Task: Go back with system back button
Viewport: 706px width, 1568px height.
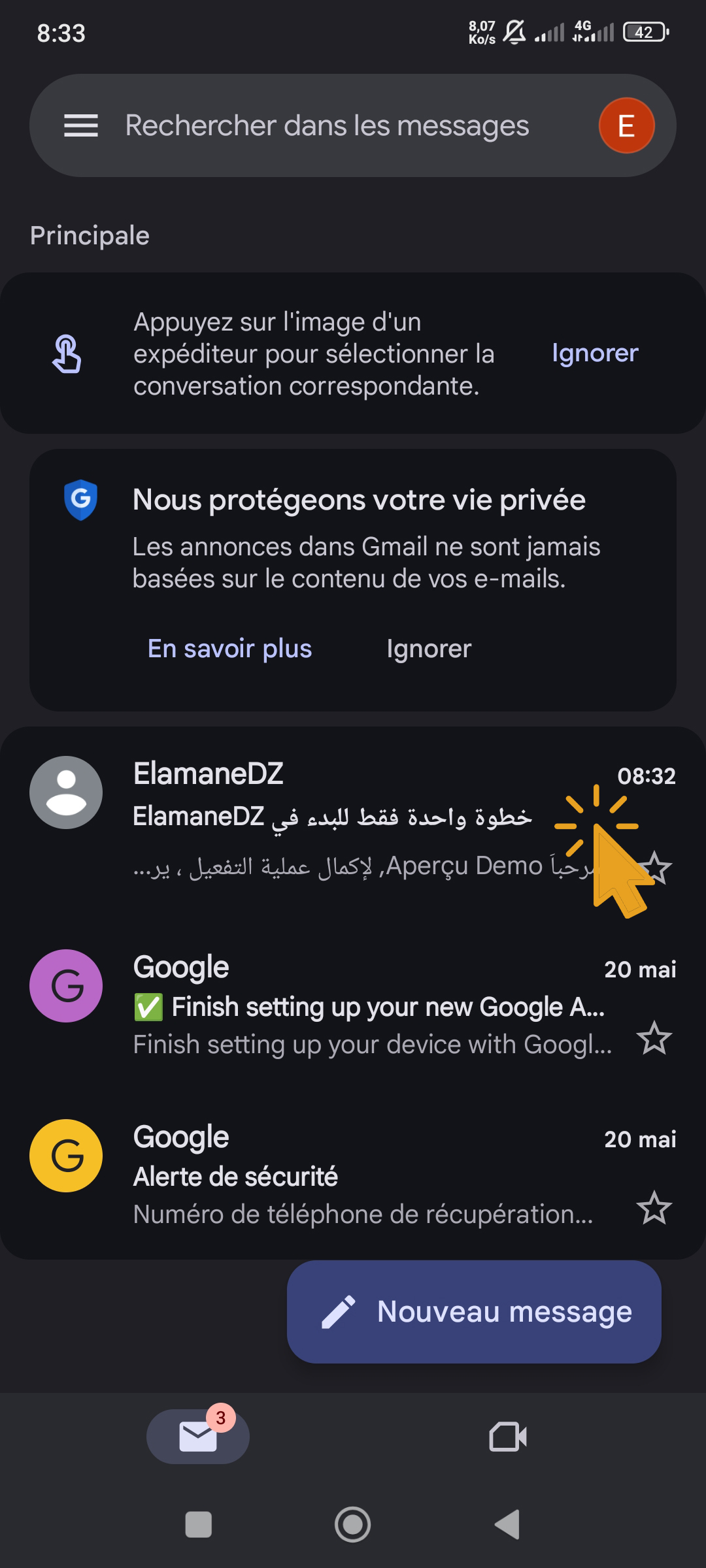Action: pyautogui.click(x=507, y=1525)
